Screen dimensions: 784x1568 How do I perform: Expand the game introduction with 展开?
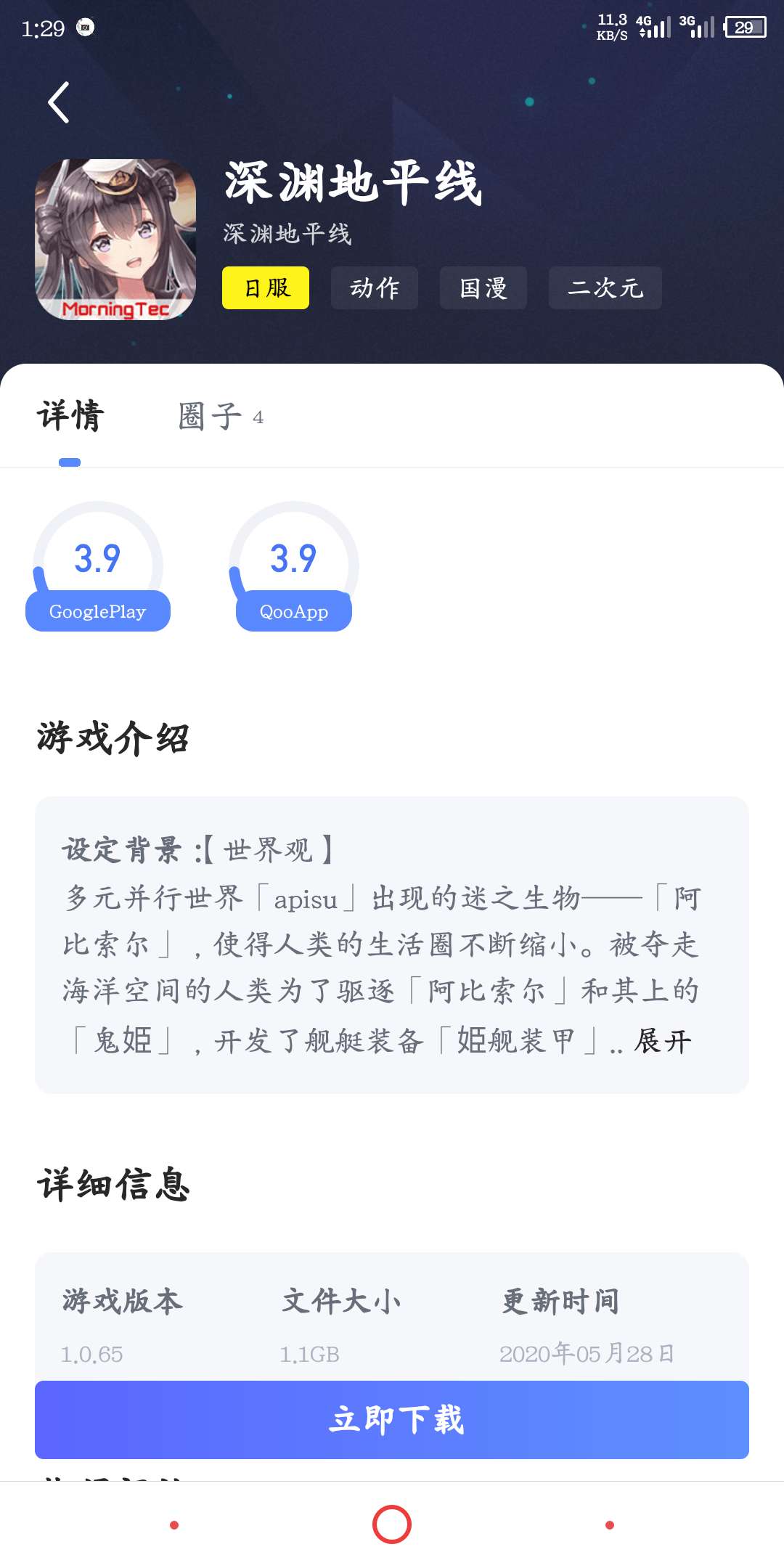(x=662, y=1042)
